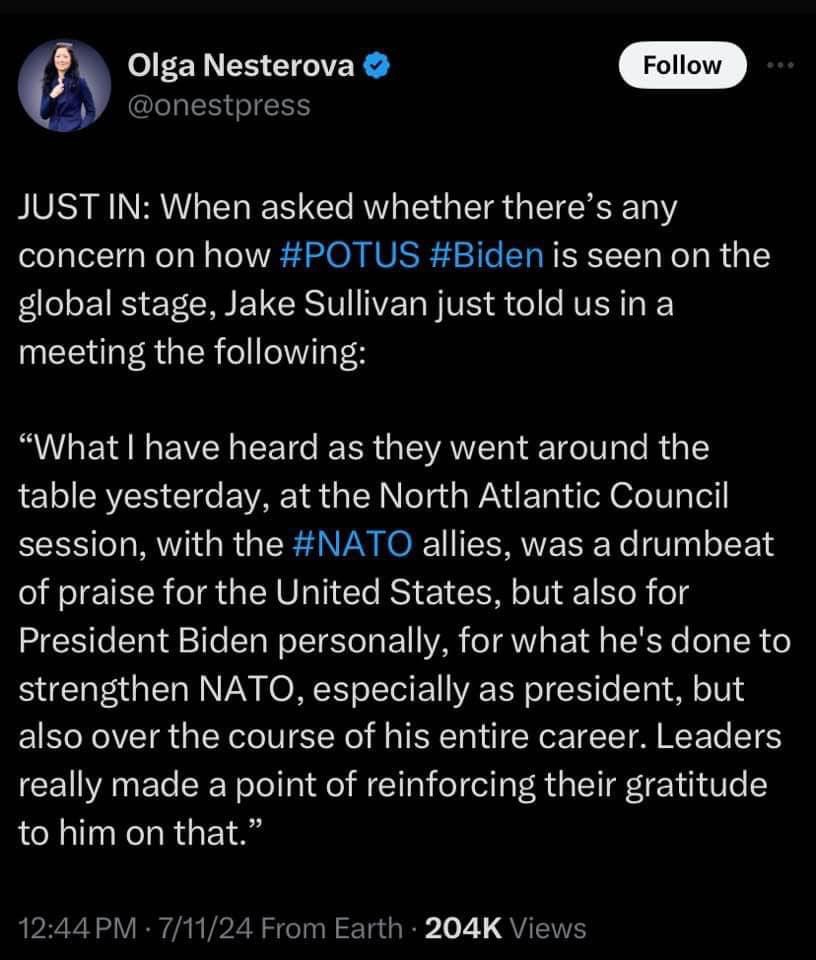The image size is (816, 960).
Task: Open the post's three-dot overflow menu
Action: pyautogui.click(x=778, y=65)
